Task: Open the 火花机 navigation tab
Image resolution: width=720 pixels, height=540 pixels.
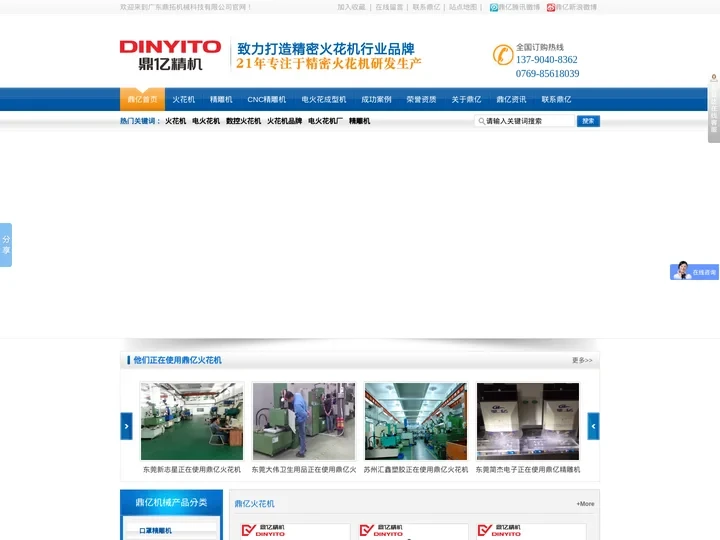Action: click(183, 100)
